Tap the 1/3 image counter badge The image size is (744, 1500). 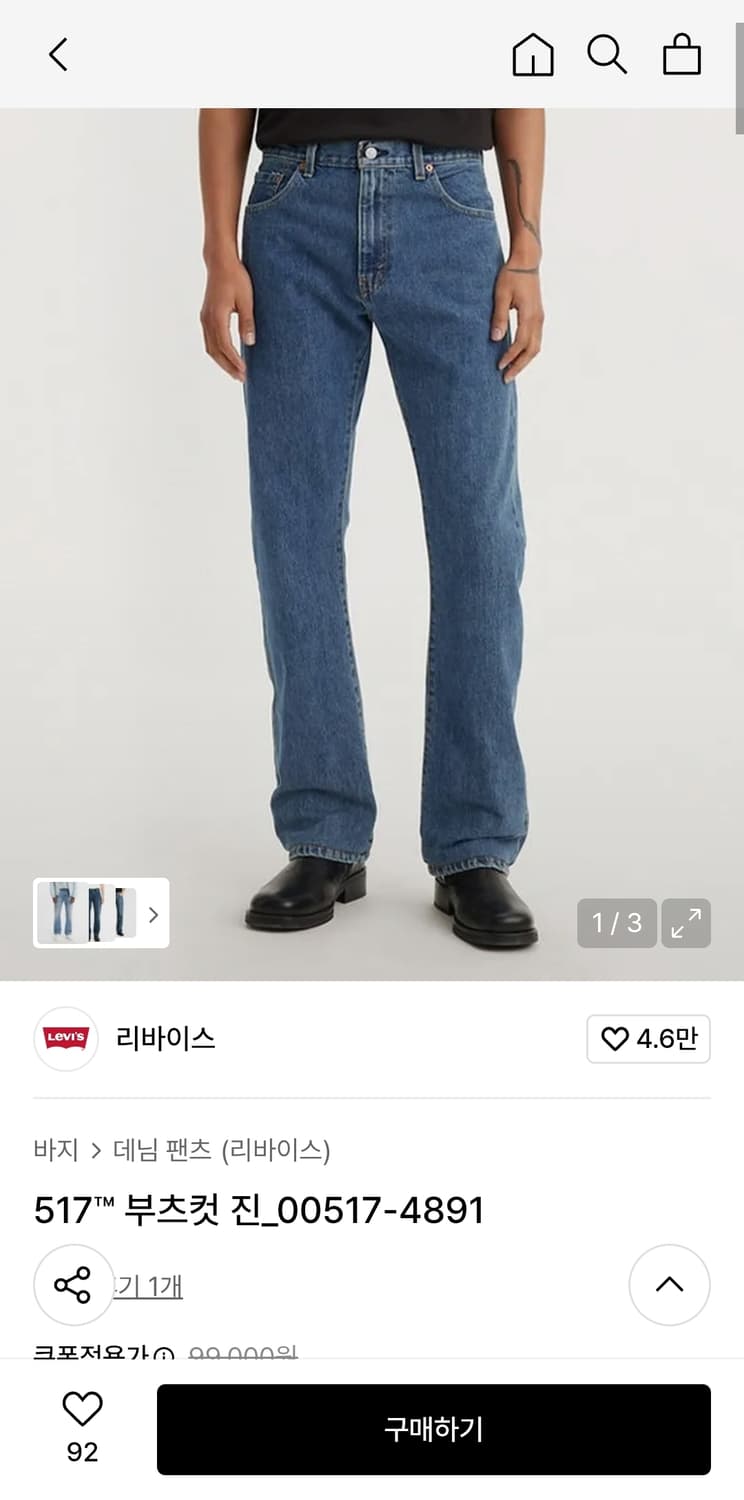pyautogui.click(x=616, y=923)
